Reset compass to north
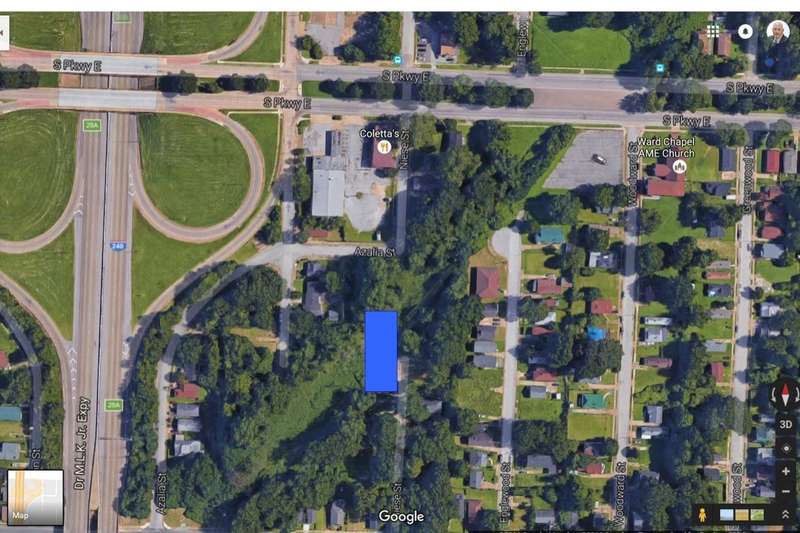 (x=785, y=394)
